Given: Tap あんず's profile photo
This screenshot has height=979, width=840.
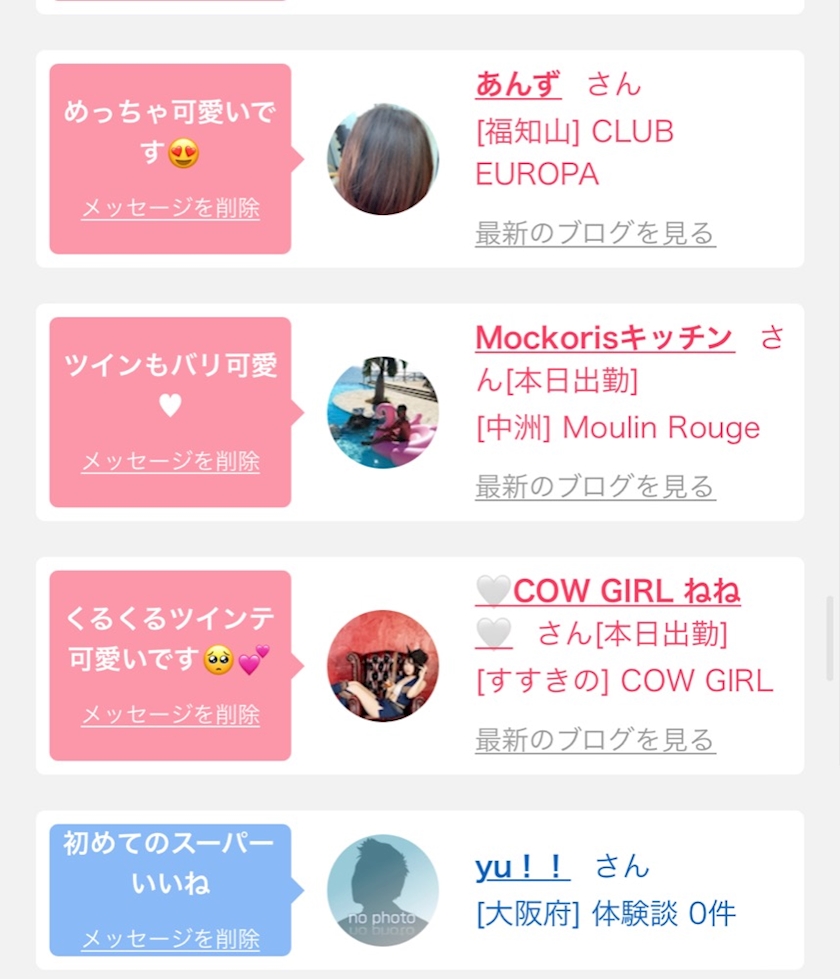Looking at the screenshot, I should tap(383, 159).
